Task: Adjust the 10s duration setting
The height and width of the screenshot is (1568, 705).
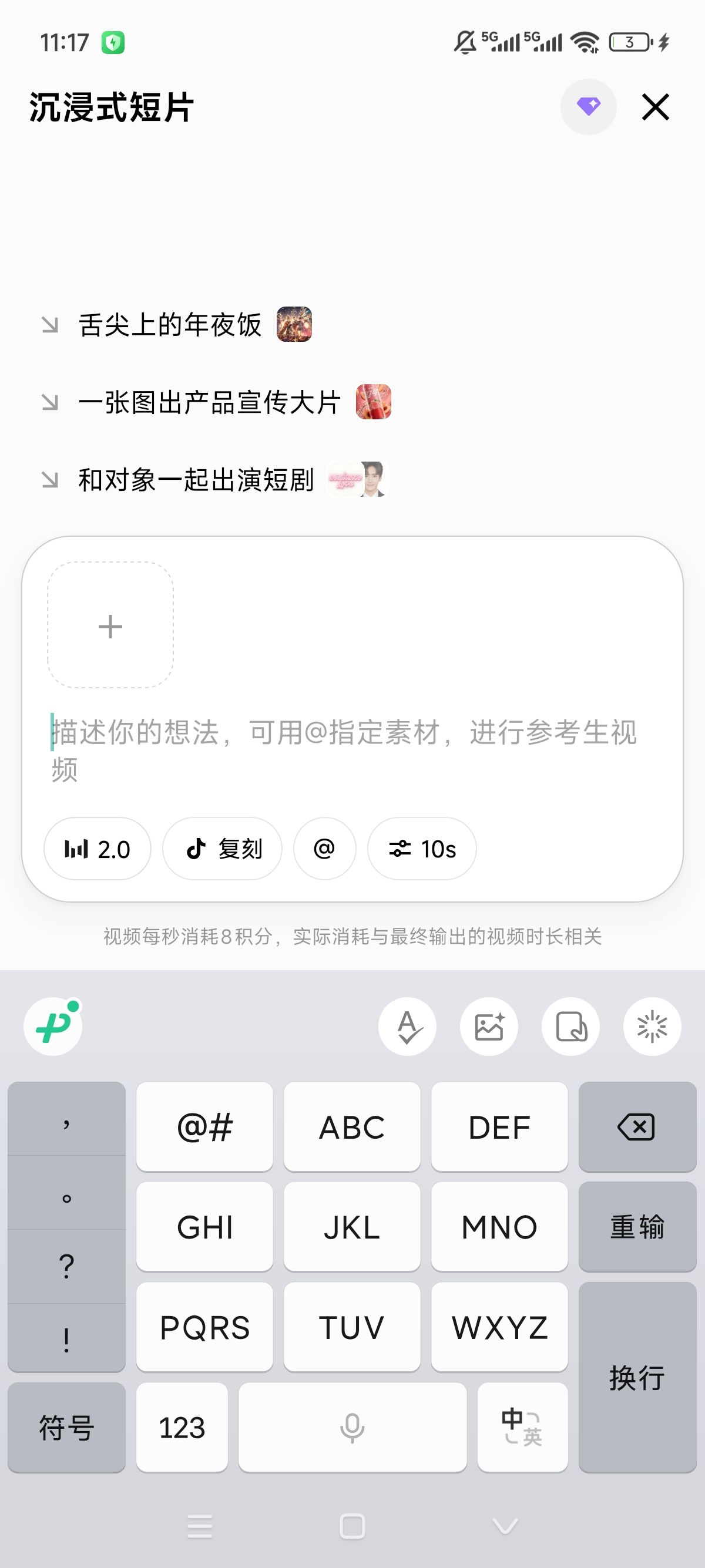Action: click(422, 849)
